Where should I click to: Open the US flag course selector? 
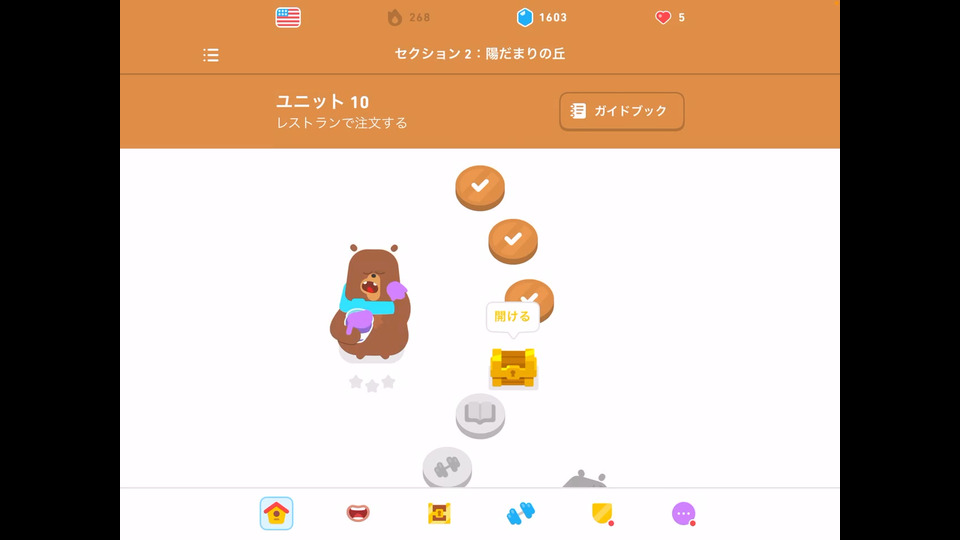(288, 17)
